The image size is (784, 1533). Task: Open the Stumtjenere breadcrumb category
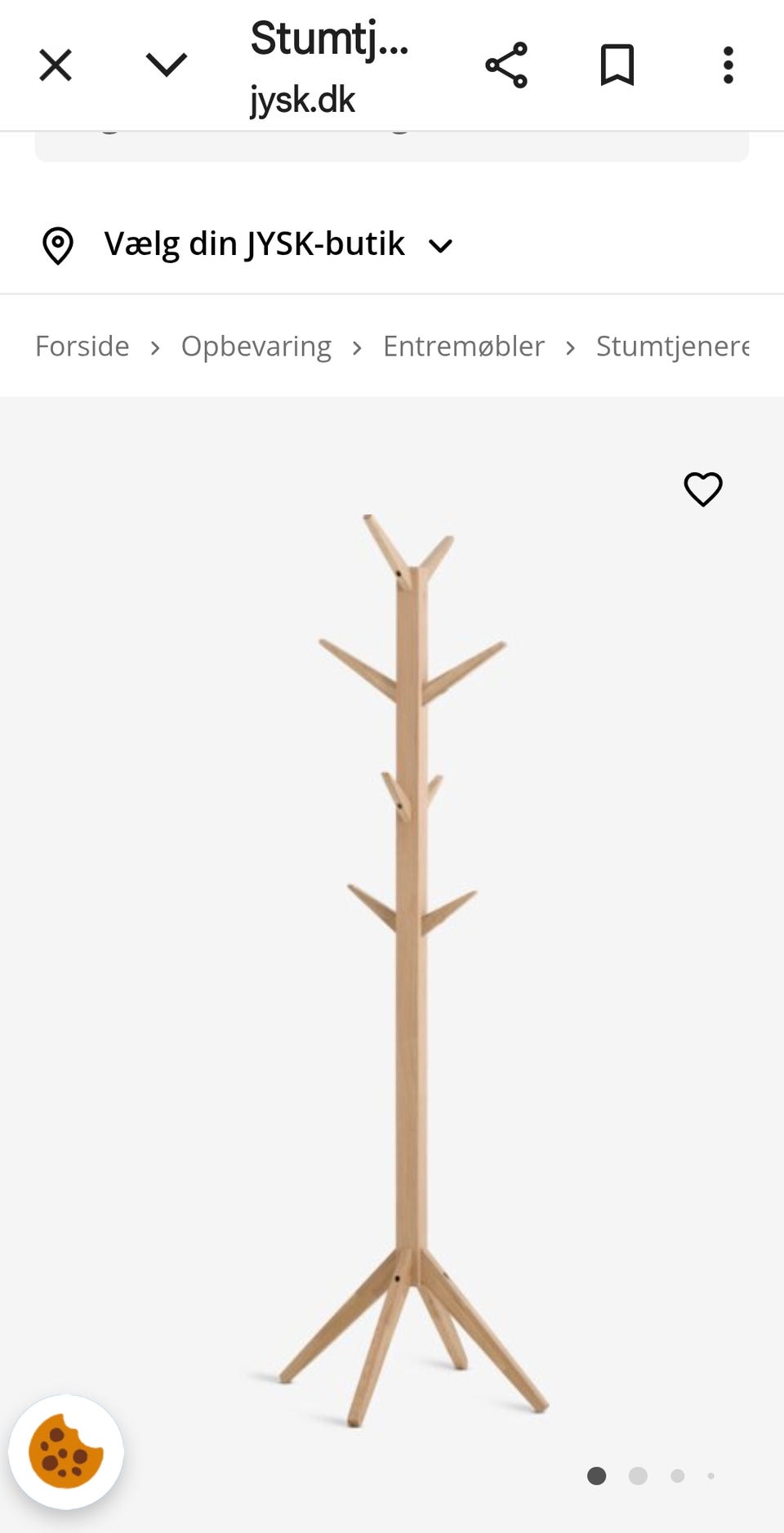[x=672, y=346]
